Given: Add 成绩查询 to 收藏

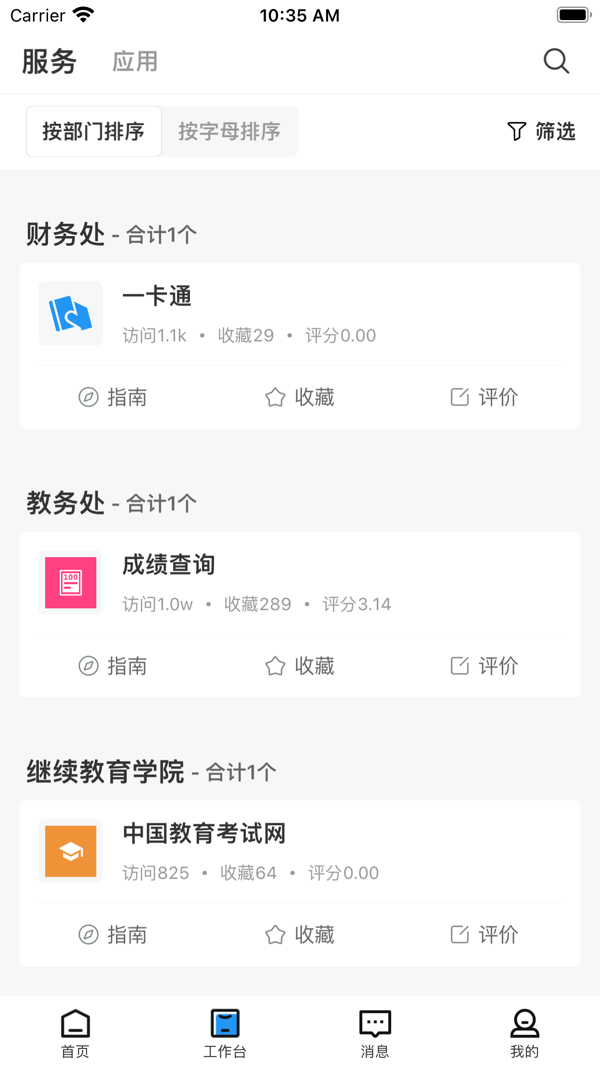Looking at the screenshot, I should [x=299, y=666].
